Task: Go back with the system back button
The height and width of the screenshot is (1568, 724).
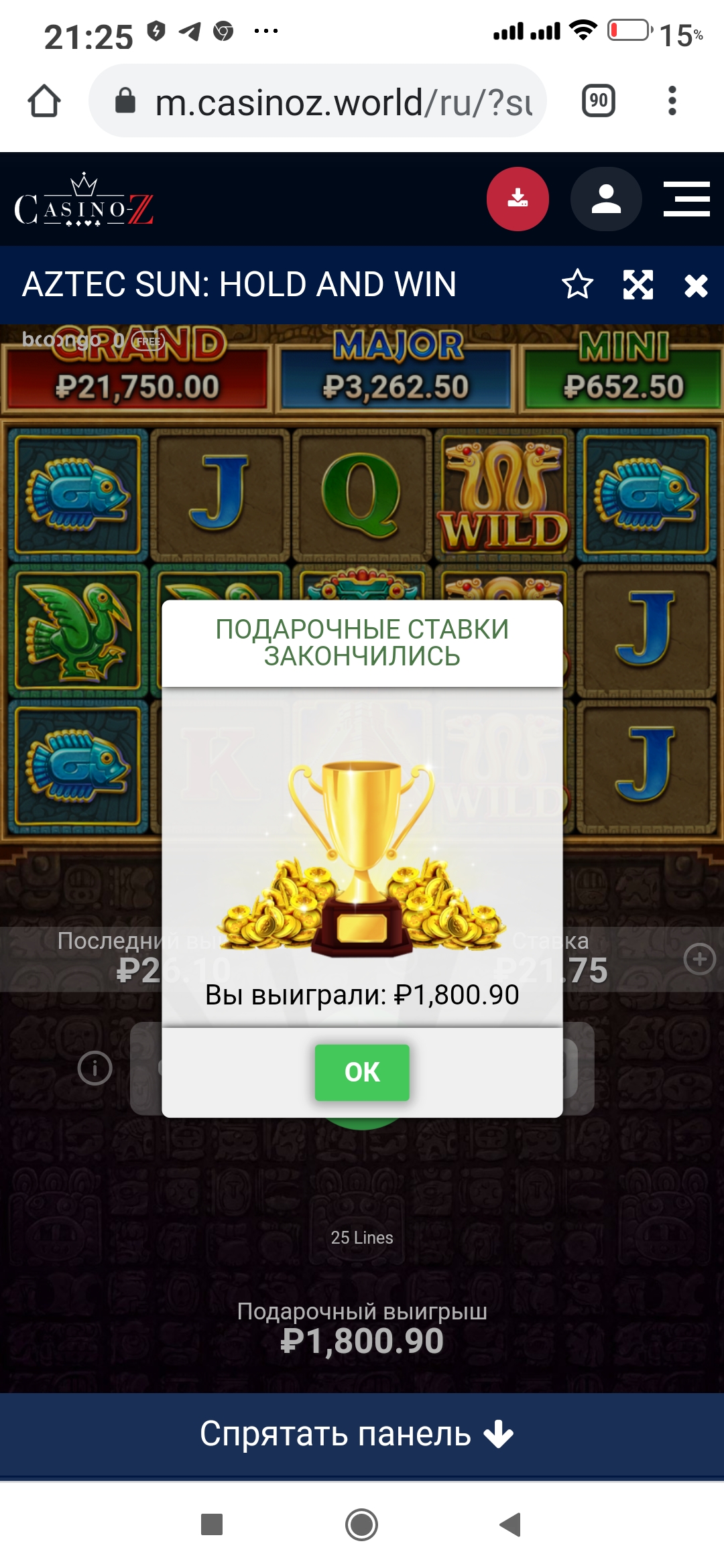Action: pyautogui.click(x=511, y=1524)
